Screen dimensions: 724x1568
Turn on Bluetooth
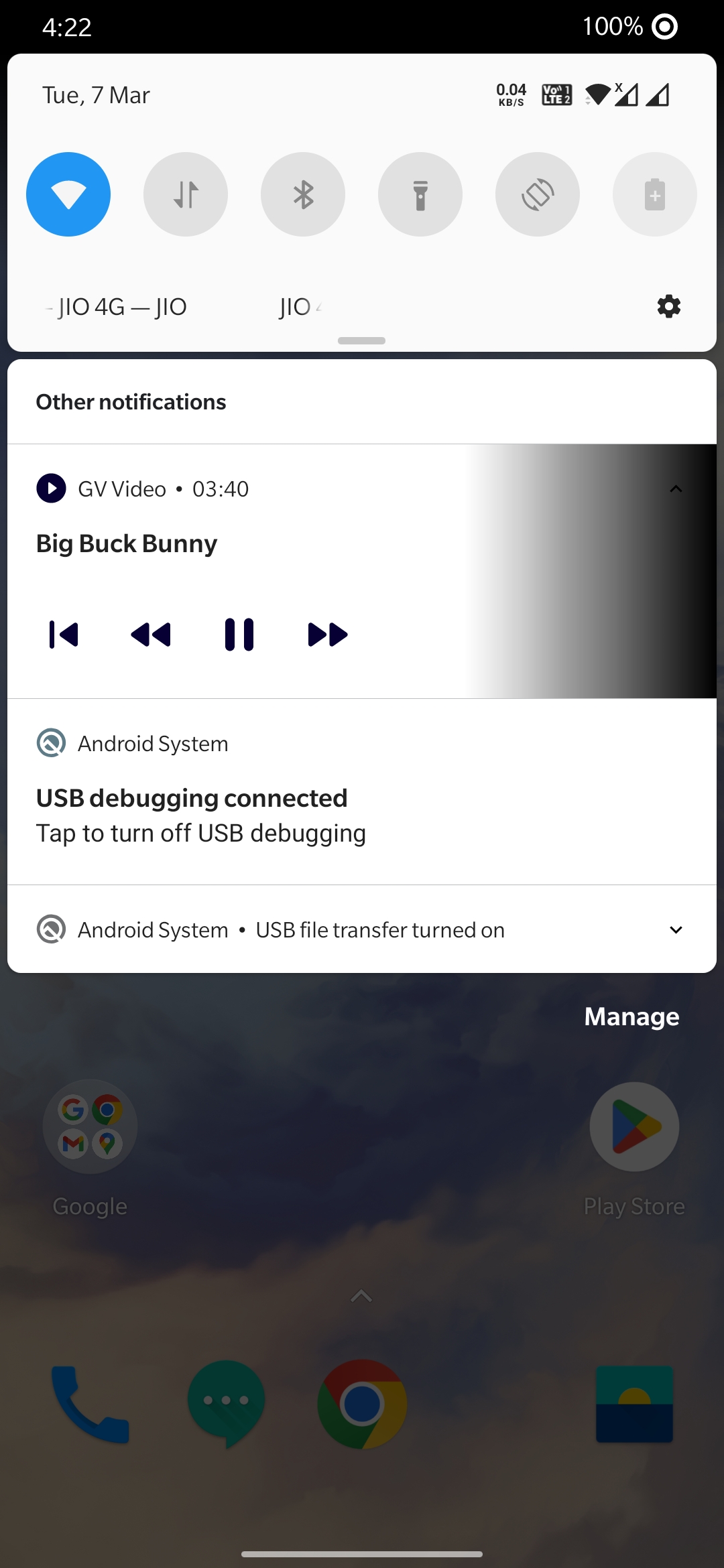tap(303, 194)
